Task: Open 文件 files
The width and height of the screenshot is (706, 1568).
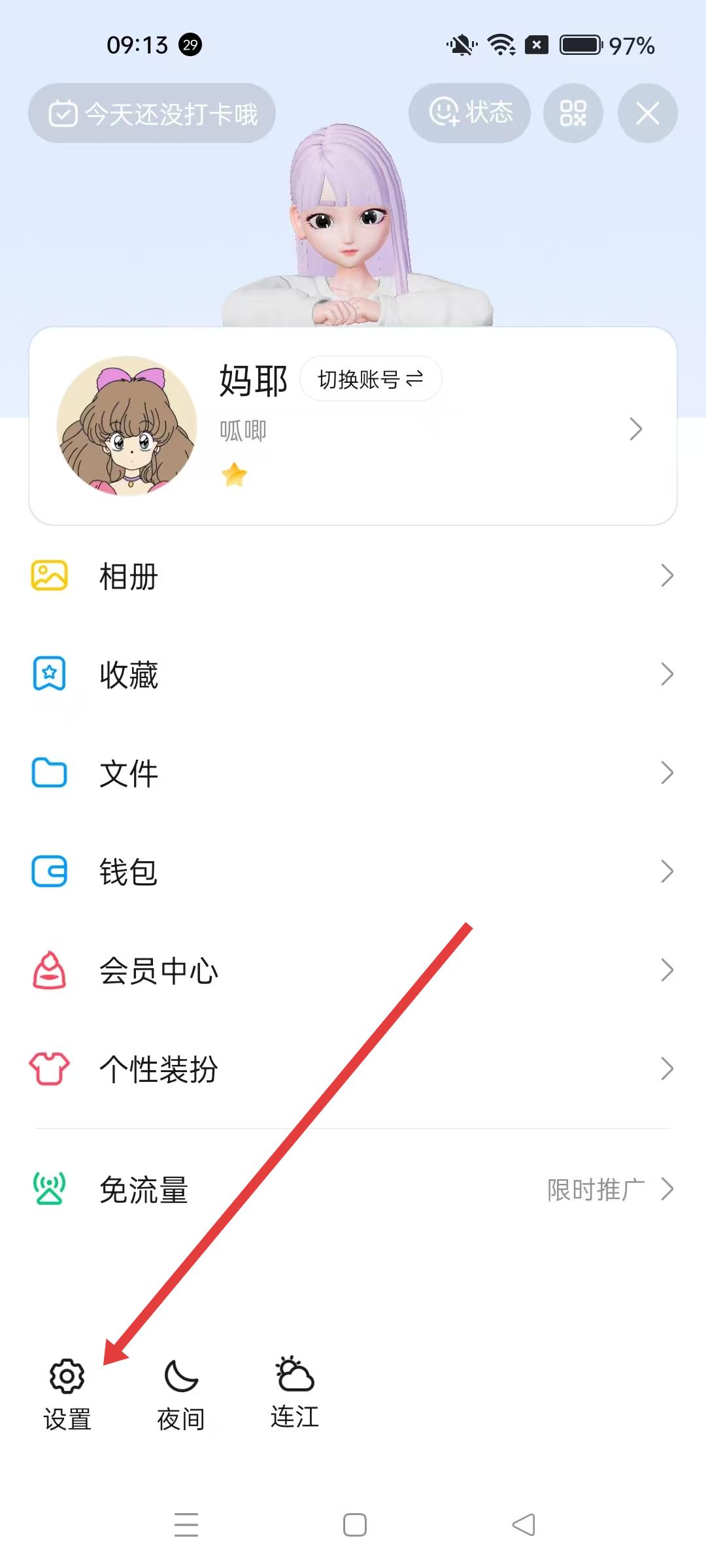Action: coord(353,773)
